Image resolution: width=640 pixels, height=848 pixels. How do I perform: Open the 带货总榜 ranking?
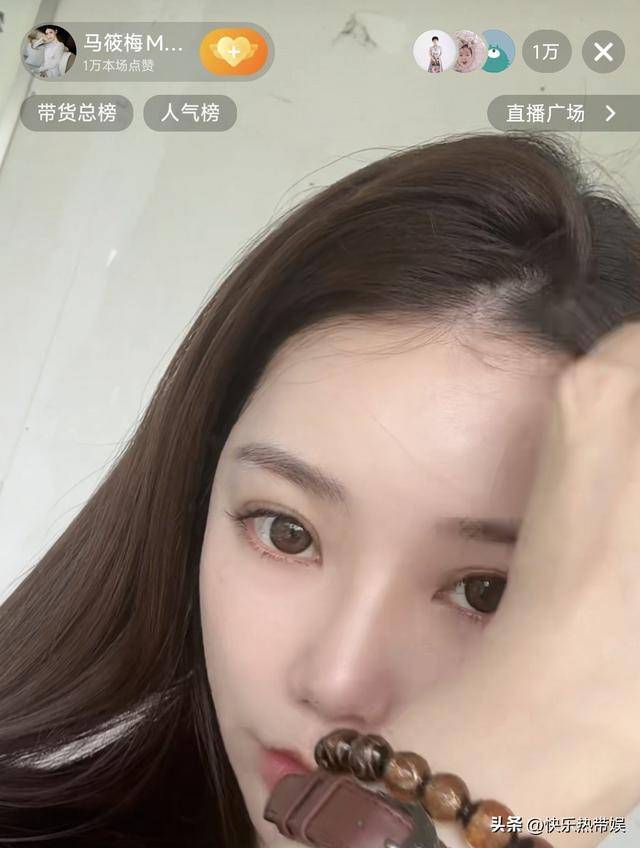click(x=77, y=113)
